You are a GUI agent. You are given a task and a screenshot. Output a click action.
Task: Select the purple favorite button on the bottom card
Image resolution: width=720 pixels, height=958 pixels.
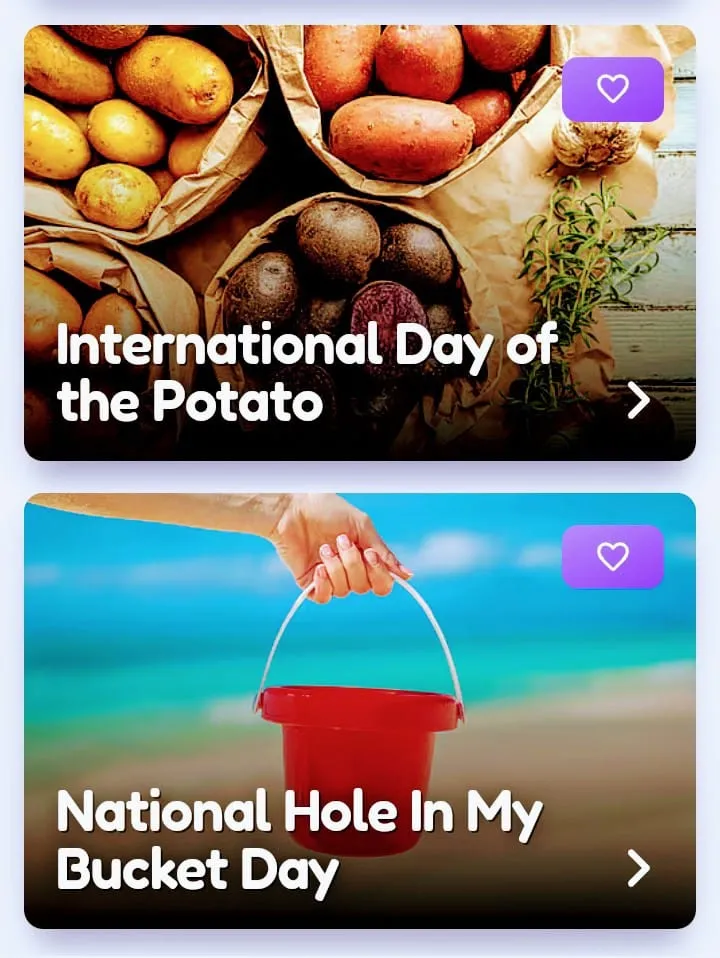tap(613, 558)
